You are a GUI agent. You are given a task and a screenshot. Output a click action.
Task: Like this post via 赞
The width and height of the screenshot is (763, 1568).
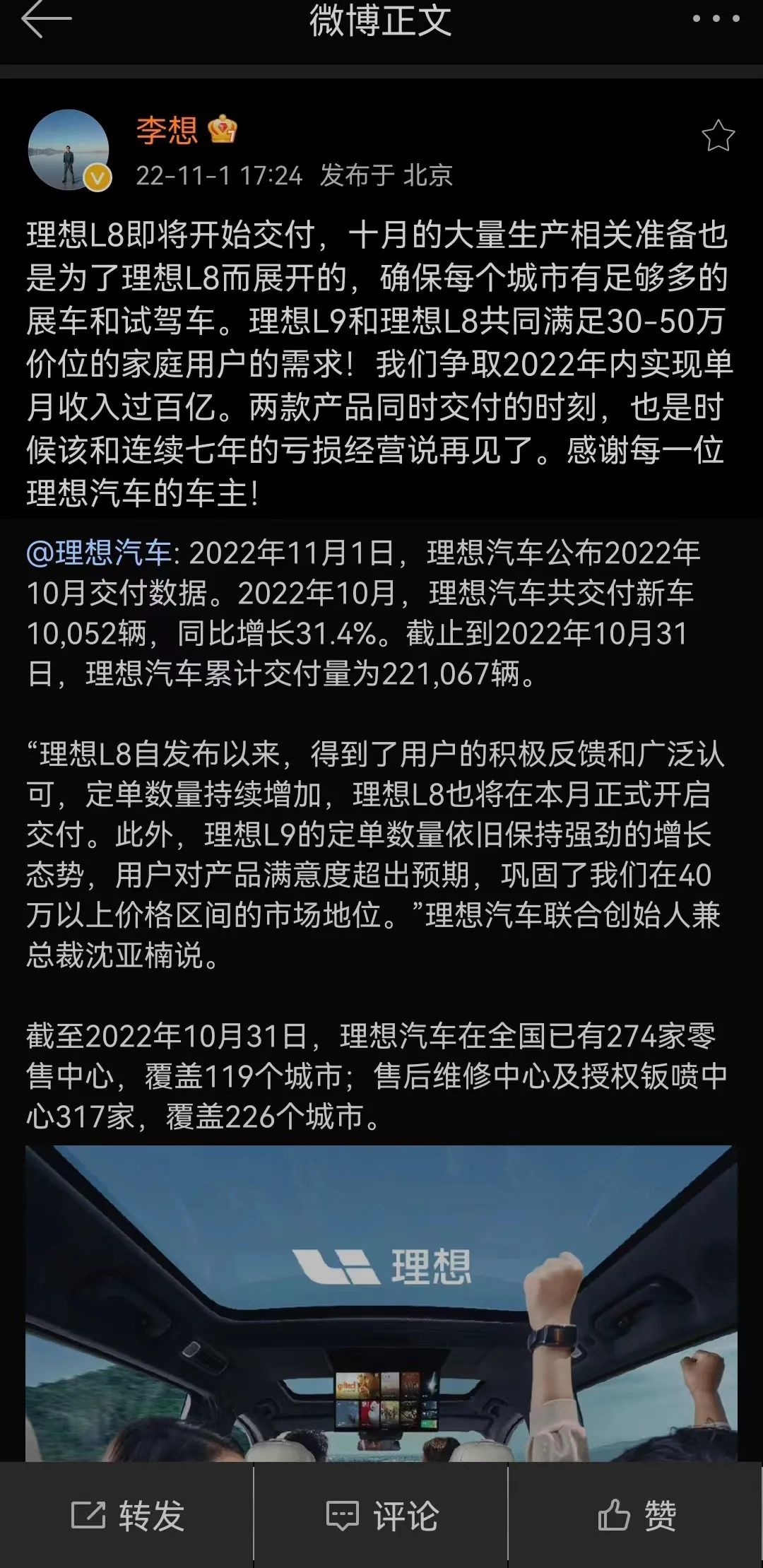click(x=636, y=1515)
